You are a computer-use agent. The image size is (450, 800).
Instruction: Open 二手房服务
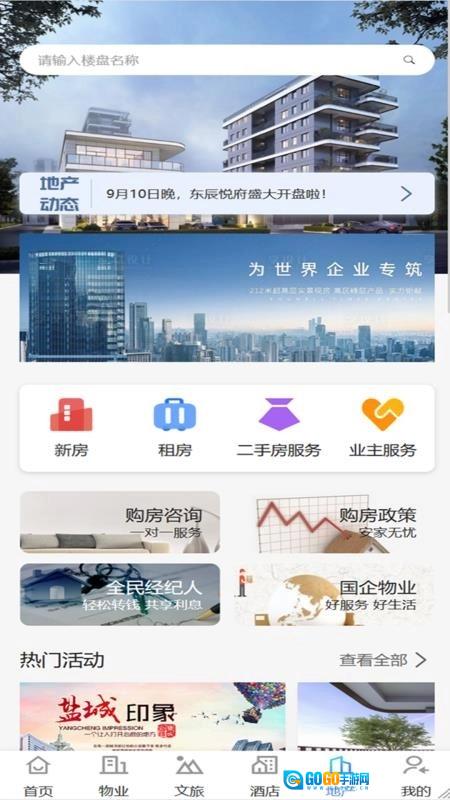tap(279, 427)
